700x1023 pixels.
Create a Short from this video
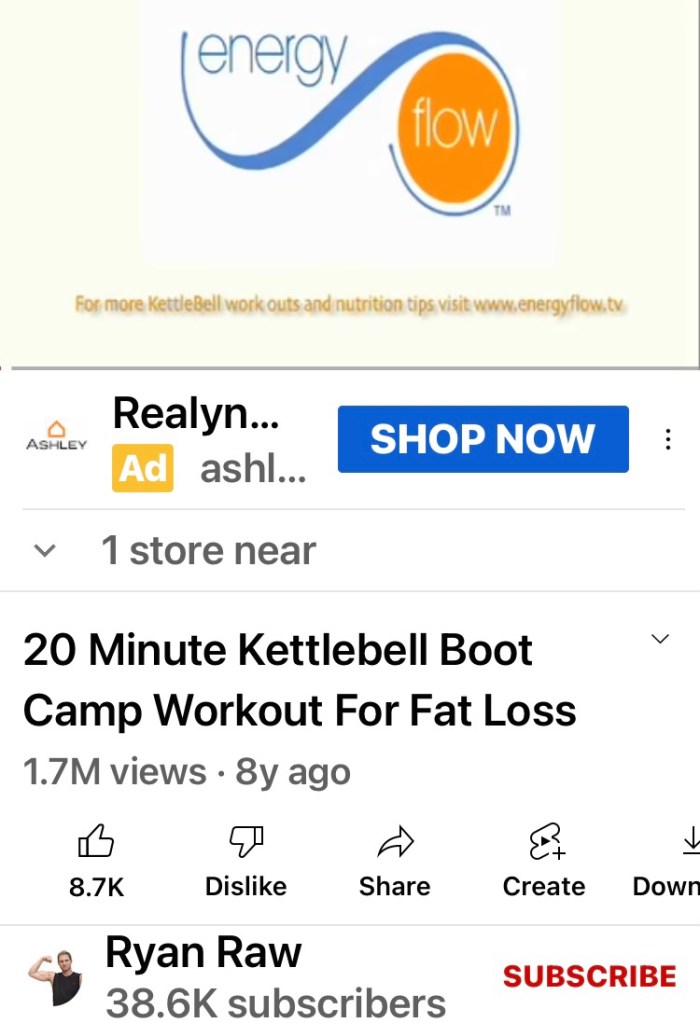pyautogui.click(x=544, y=859)
